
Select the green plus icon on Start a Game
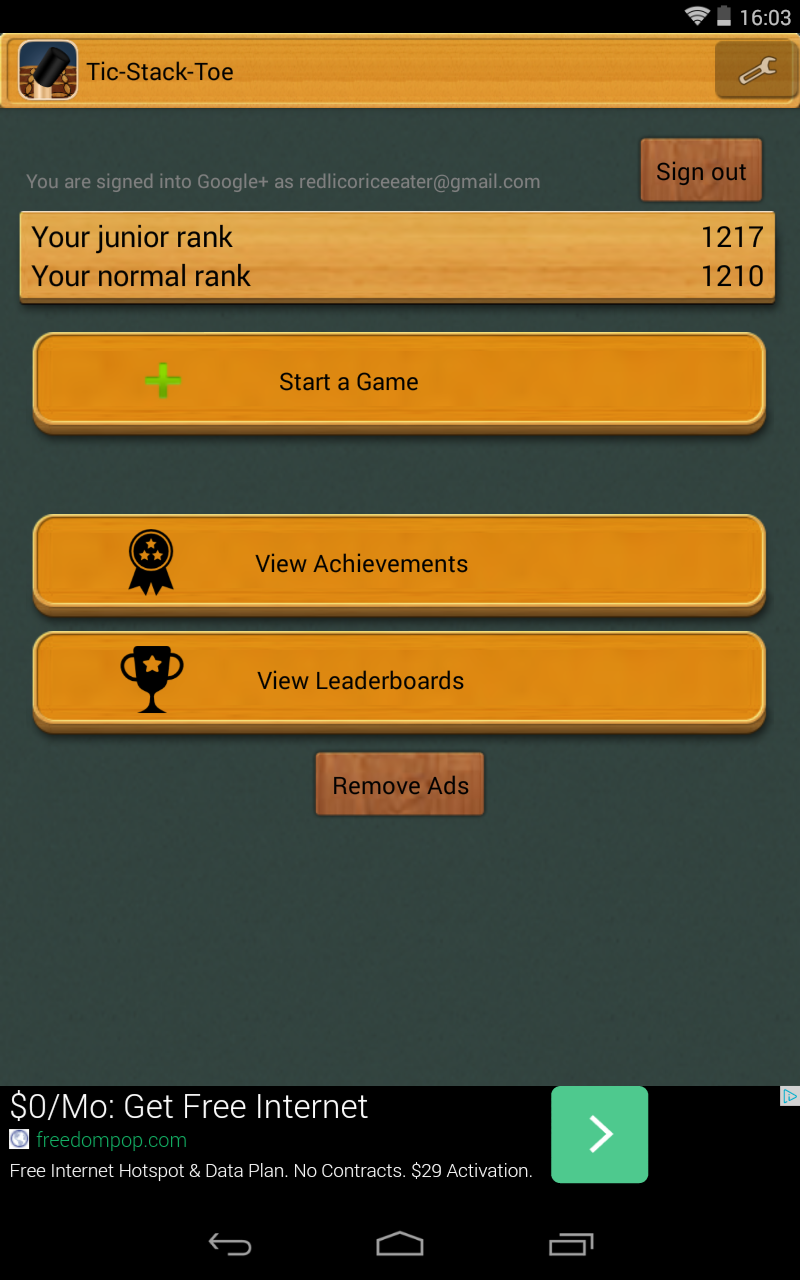[x=161, y=381]
